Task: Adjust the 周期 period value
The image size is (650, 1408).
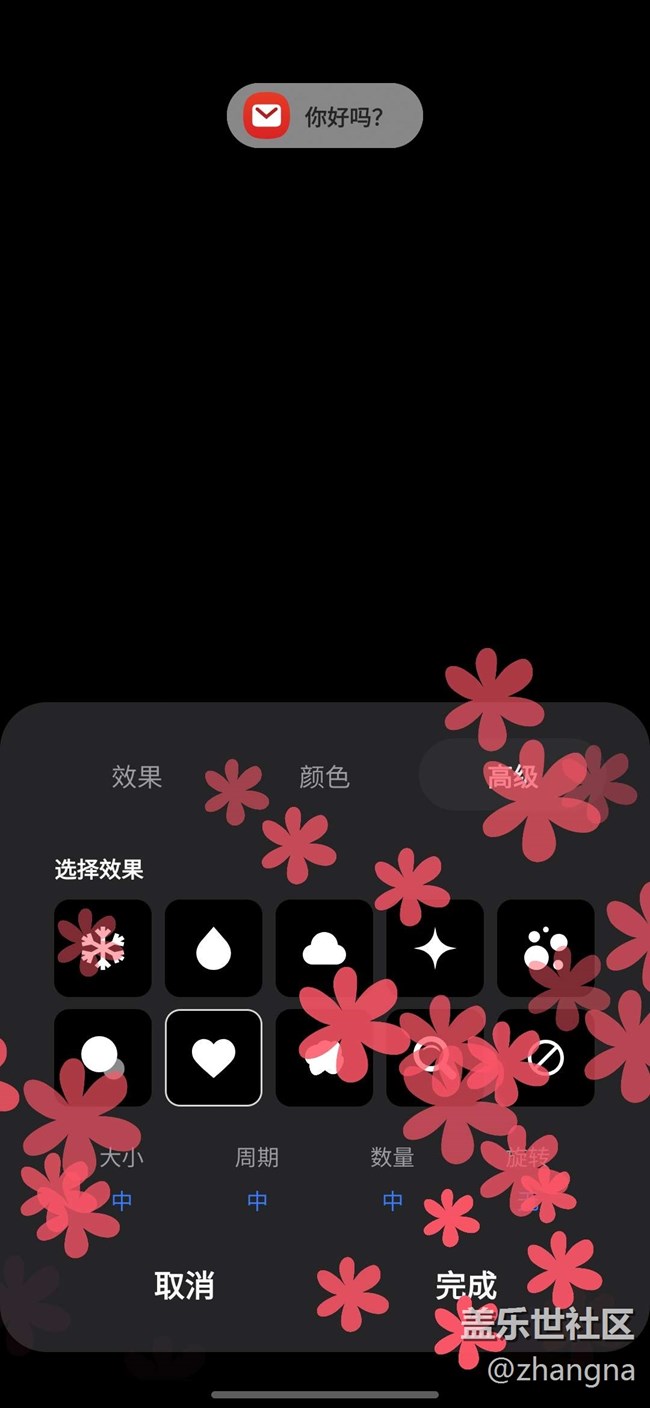Action: pos(257,1200)
